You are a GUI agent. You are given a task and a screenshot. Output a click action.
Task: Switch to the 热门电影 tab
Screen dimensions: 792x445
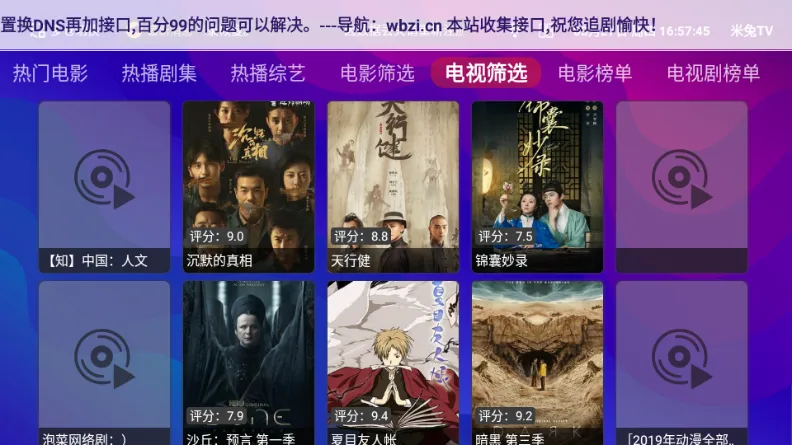[50, 73]
